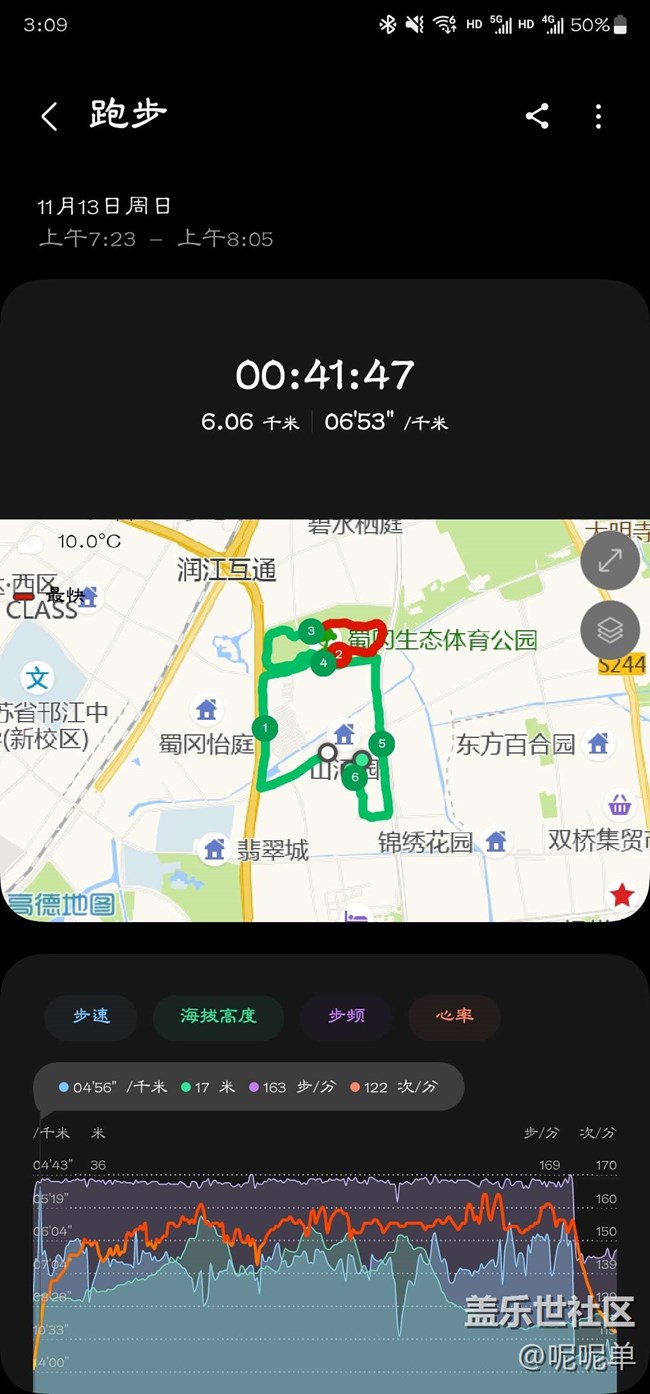Open the map layers button
The height and width of the screenshot is (1394, 650).
pos(610,630)
